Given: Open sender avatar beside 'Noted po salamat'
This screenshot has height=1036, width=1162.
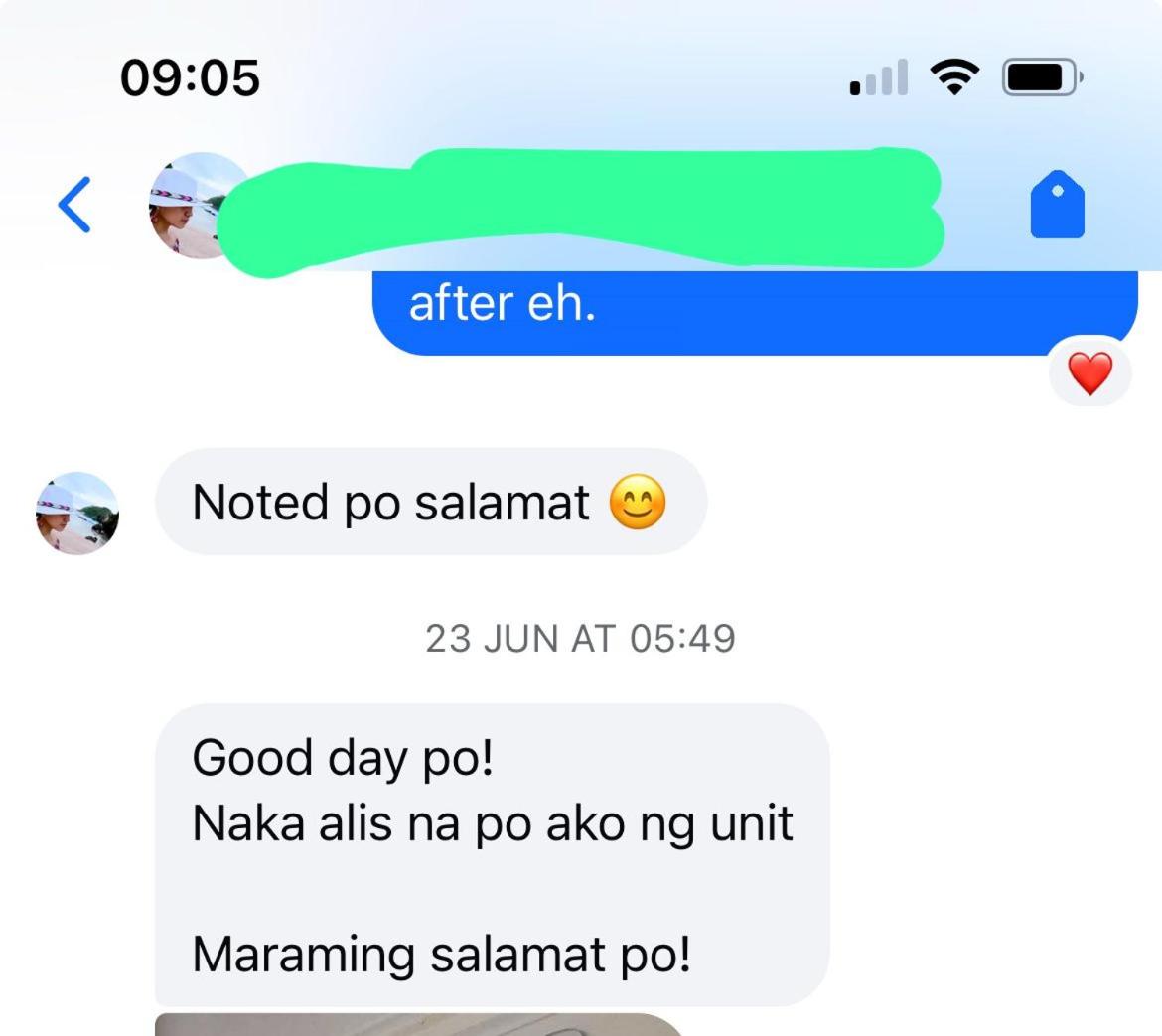Looking at the screenshot, I should [77, 513].
